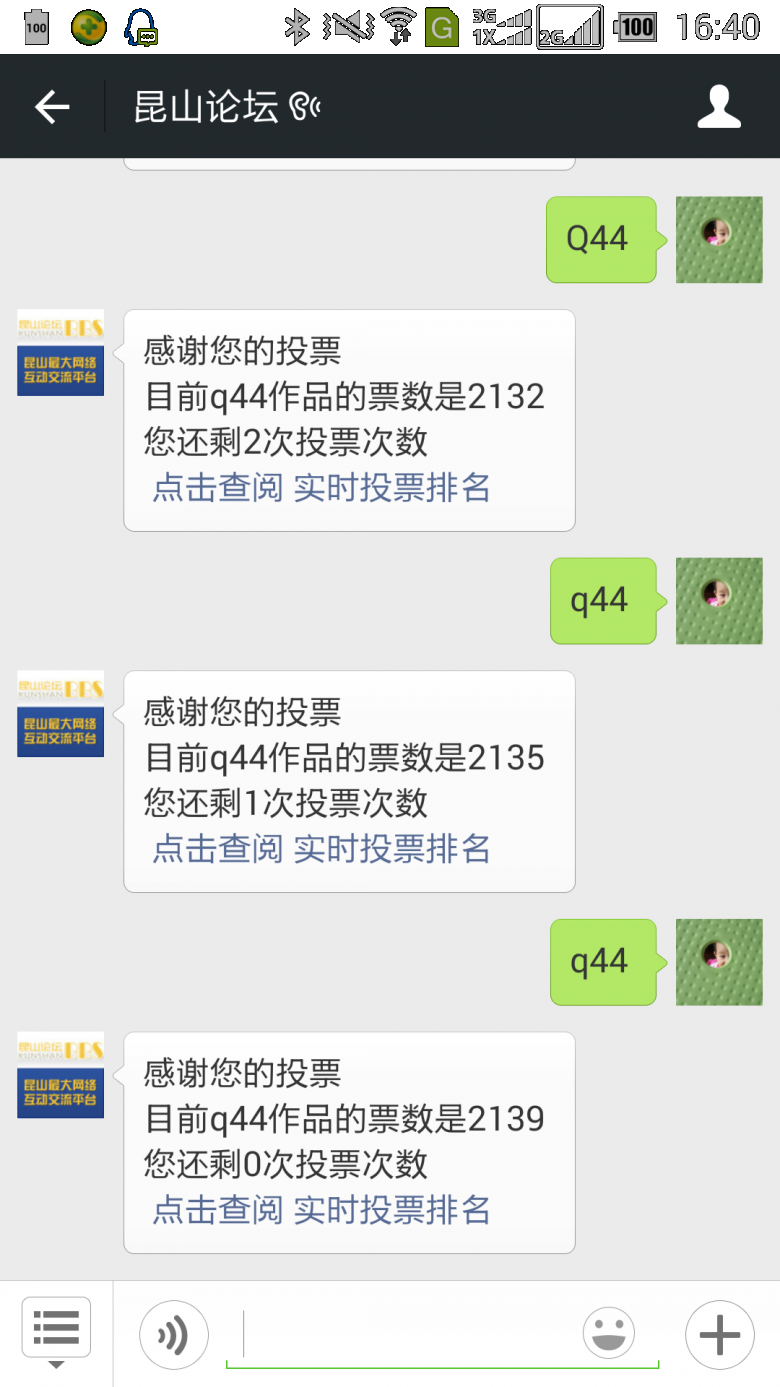Open the plus attachment menu
This screenshot has height=1387, width=780.
(x=720, y=1335)
